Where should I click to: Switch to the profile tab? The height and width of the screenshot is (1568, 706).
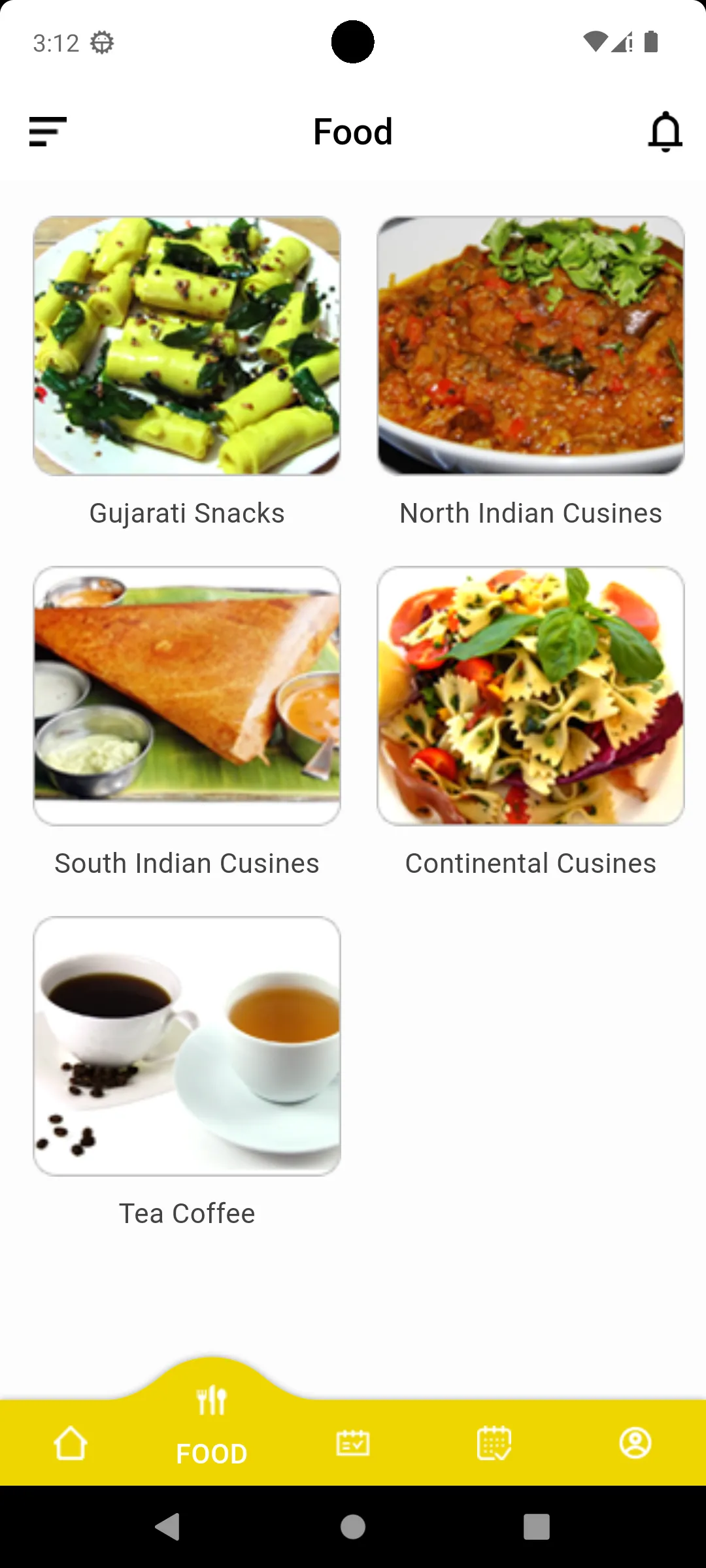point(635,1443)
